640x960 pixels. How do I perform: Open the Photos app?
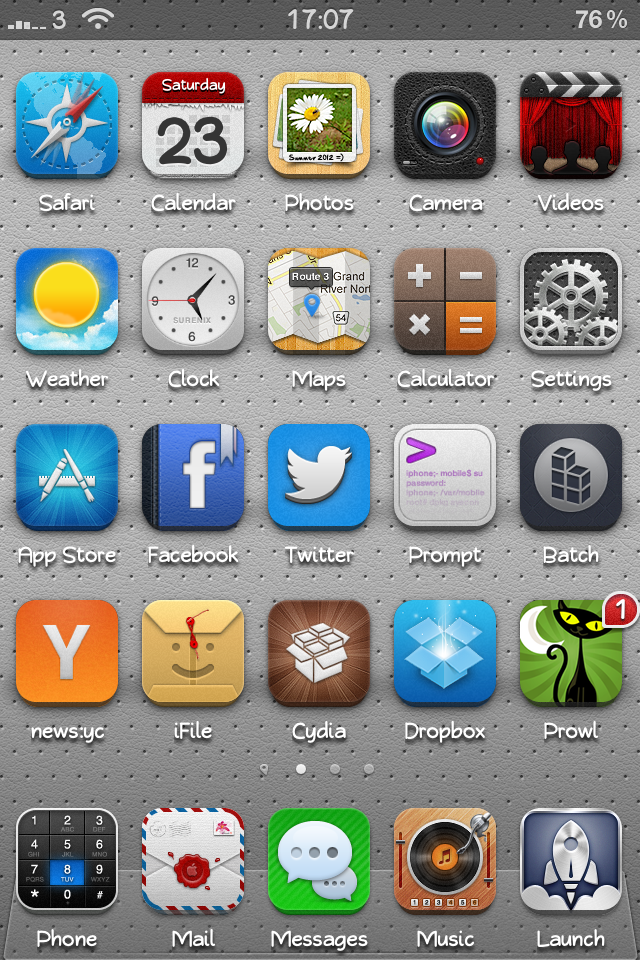(319, 124)
